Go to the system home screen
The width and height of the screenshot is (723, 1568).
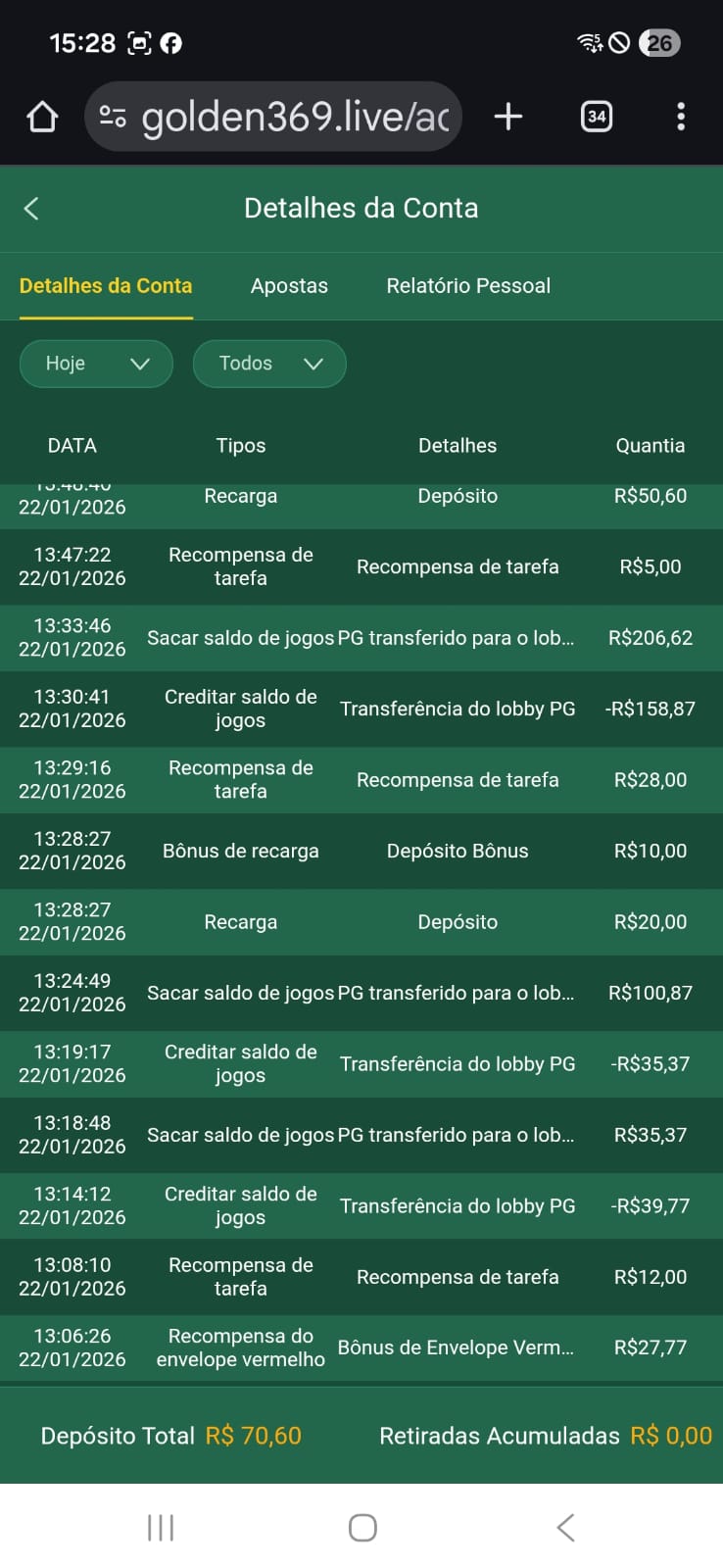(x=362, y=1527)
